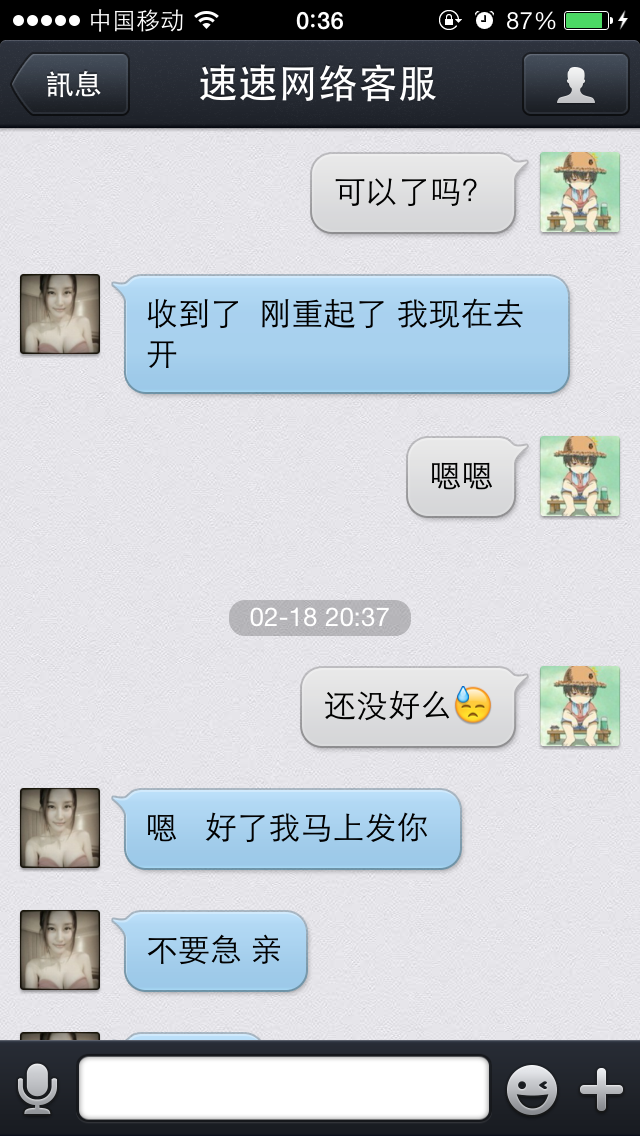Open the contact profile icon
The width and height of the screenshot is (640, 1136).
click(x=575, y=84)
